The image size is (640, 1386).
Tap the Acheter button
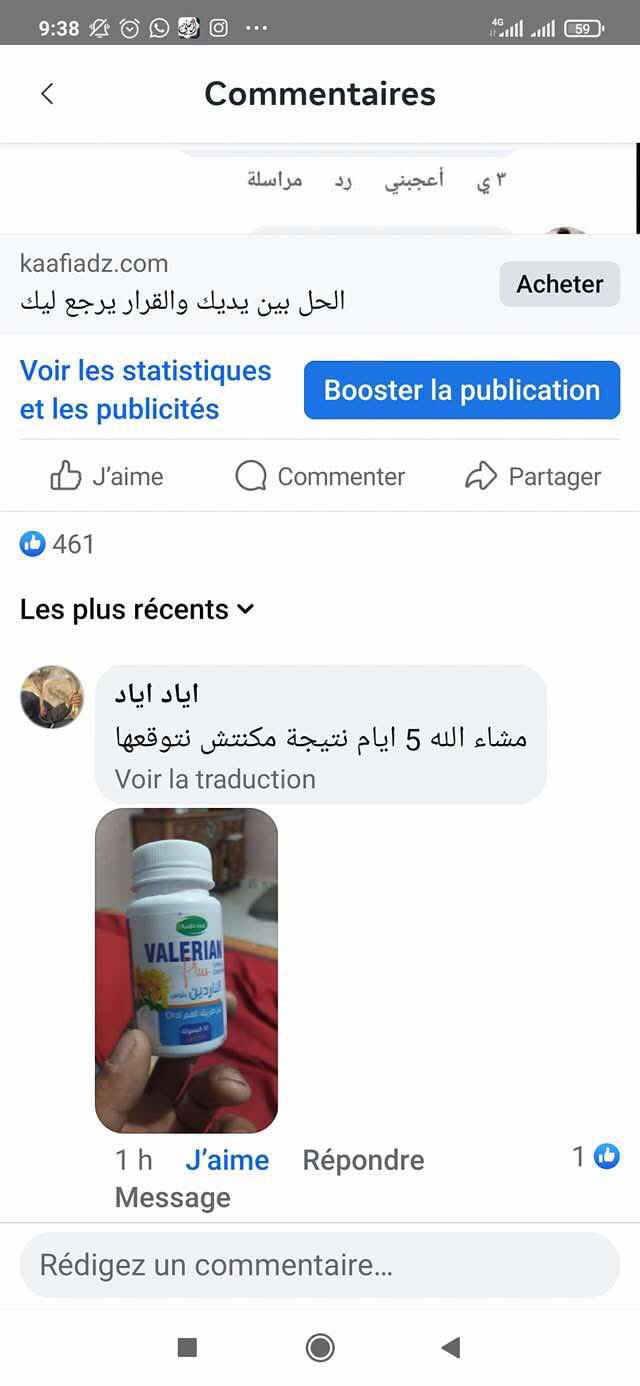pos(559,284)
